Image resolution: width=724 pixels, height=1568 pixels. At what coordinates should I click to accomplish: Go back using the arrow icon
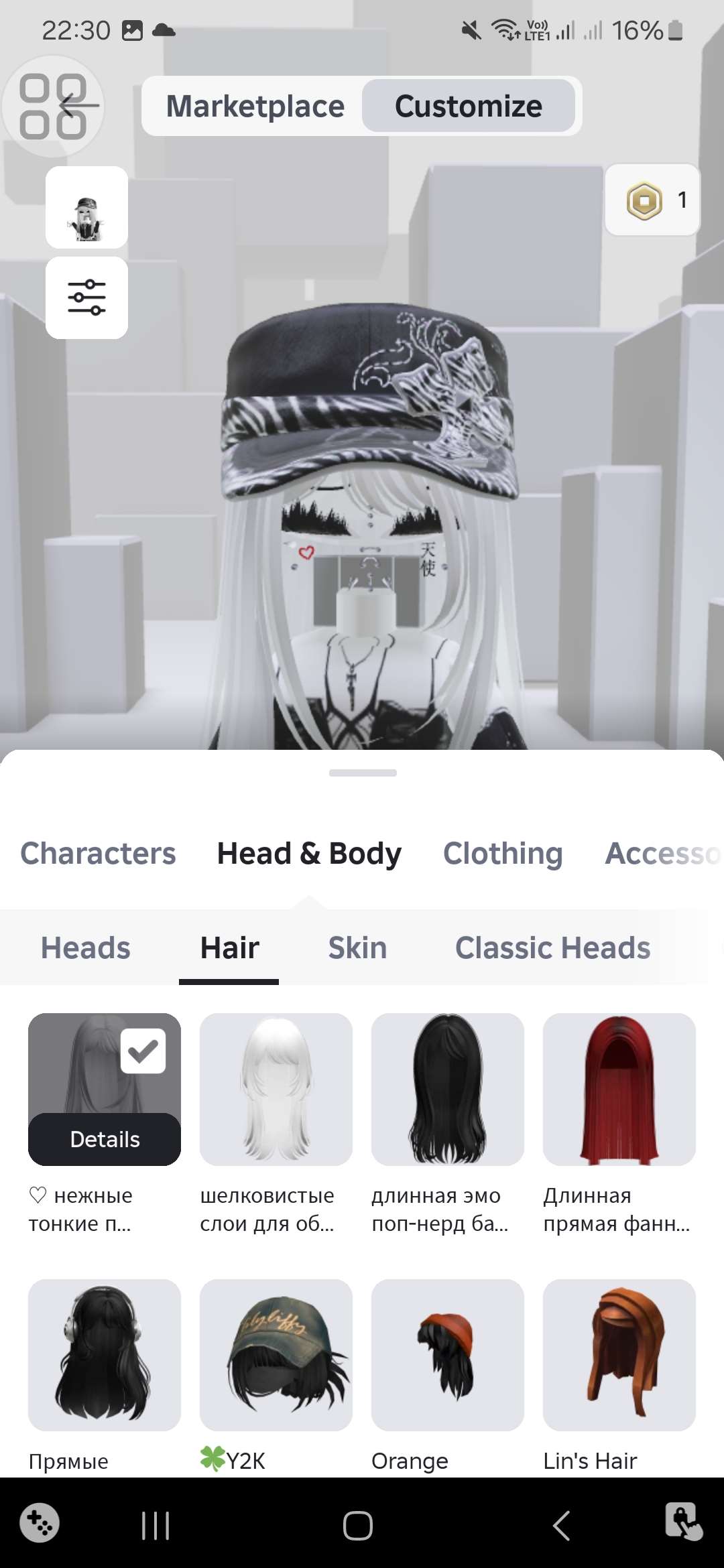(79, 106)
